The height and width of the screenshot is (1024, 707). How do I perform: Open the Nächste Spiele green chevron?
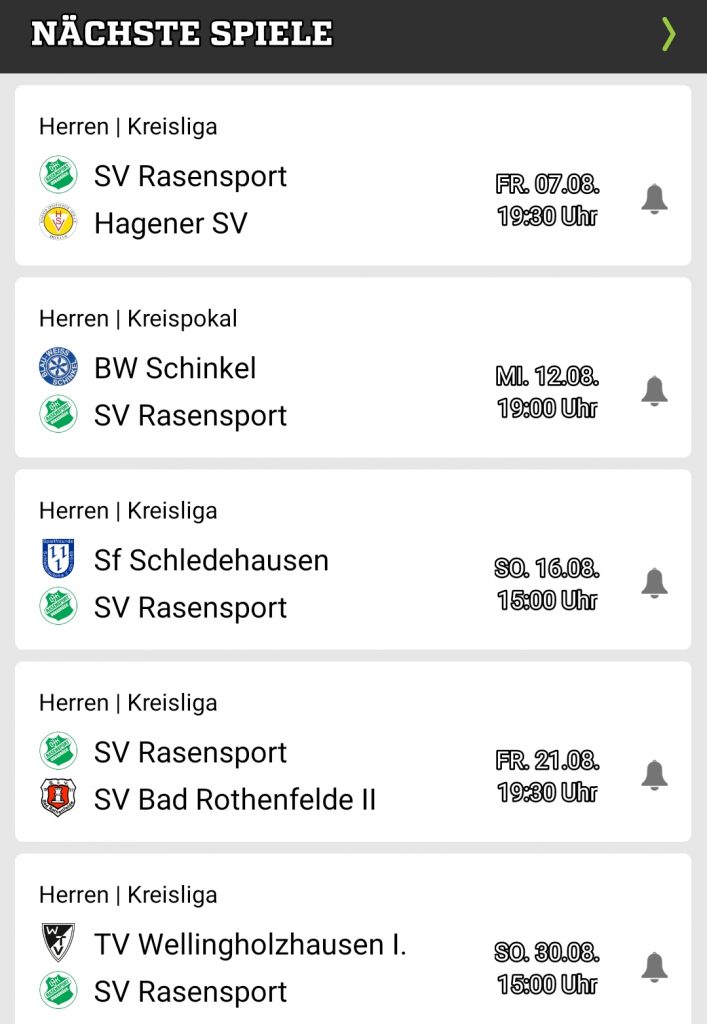click(668, 34)
